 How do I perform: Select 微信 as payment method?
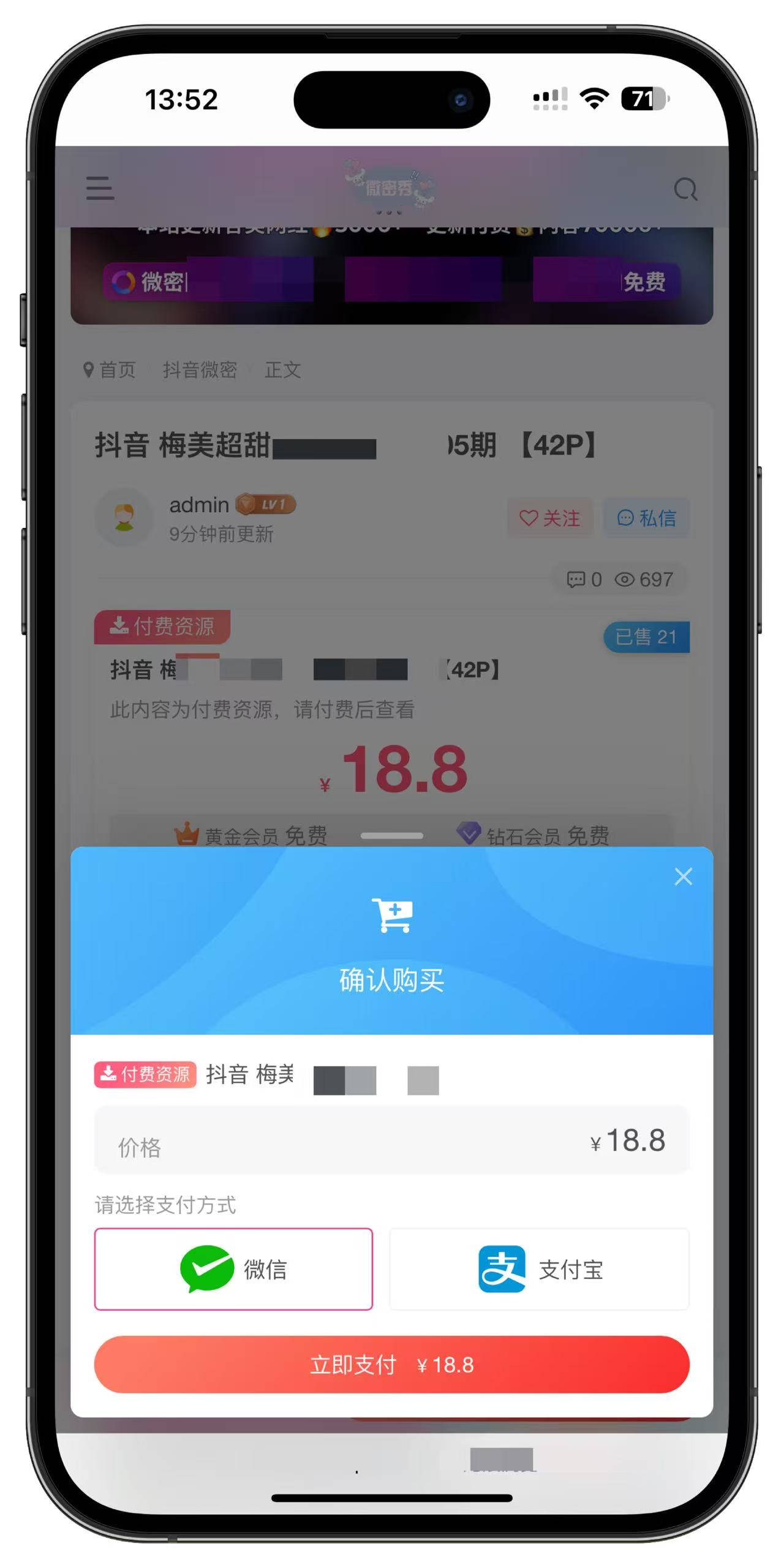(x=233, y=1269)
